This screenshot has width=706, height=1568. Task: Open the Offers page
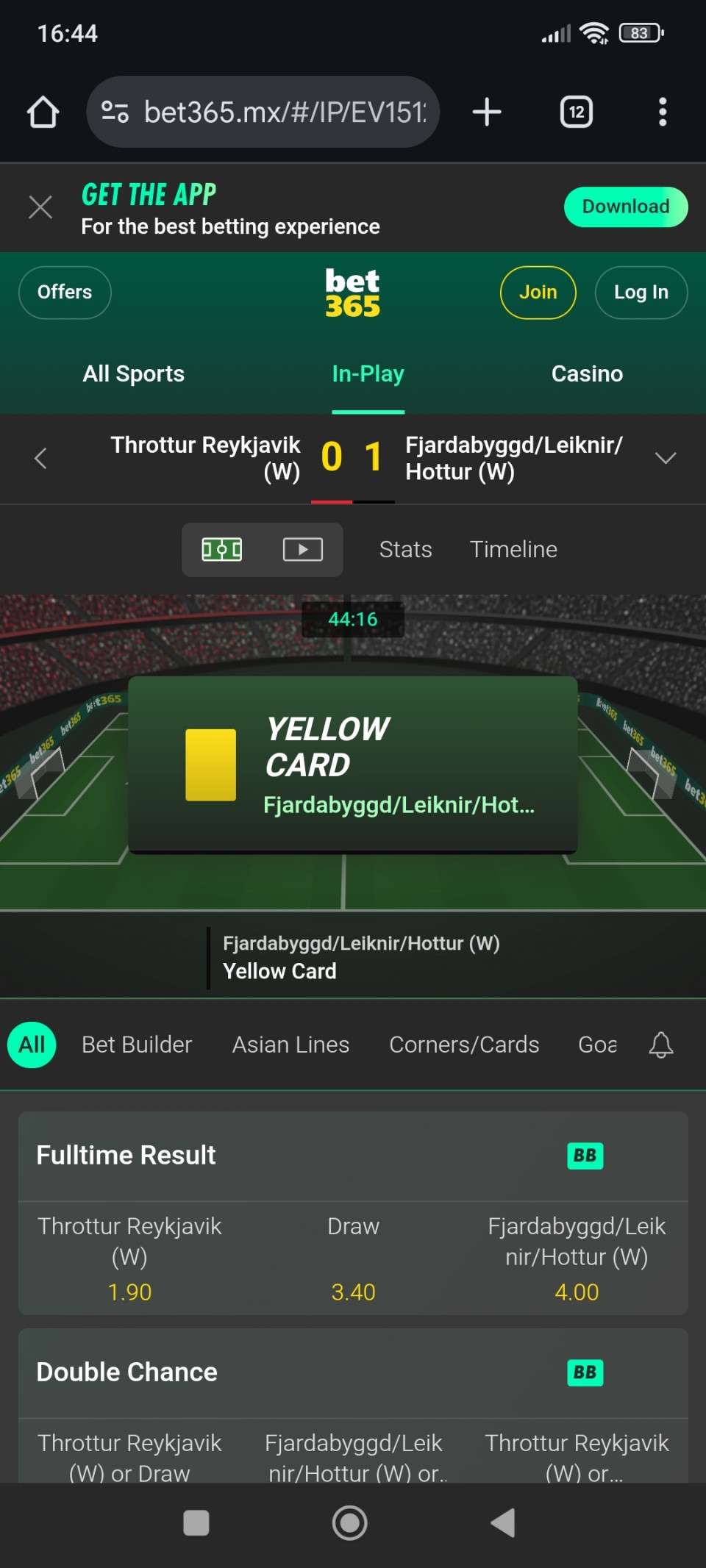(65, 293)
